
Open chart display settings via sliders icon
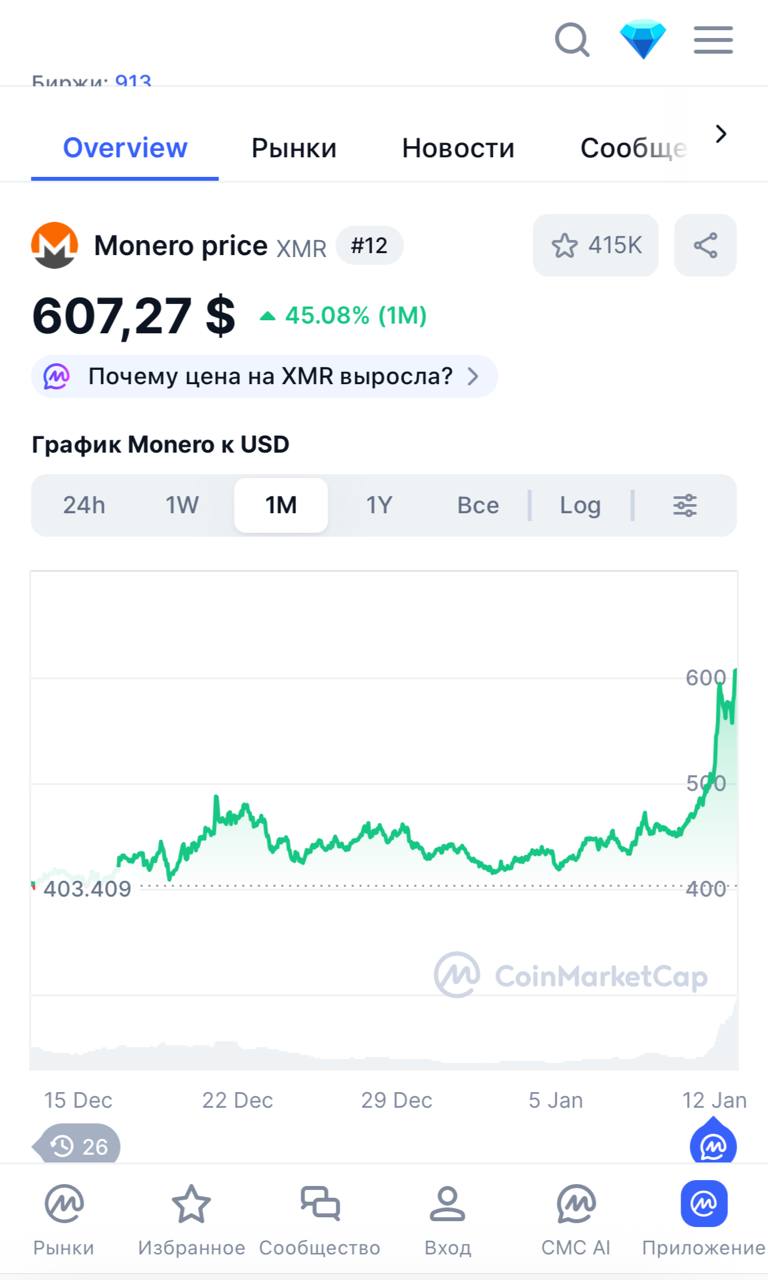point(684,505)
